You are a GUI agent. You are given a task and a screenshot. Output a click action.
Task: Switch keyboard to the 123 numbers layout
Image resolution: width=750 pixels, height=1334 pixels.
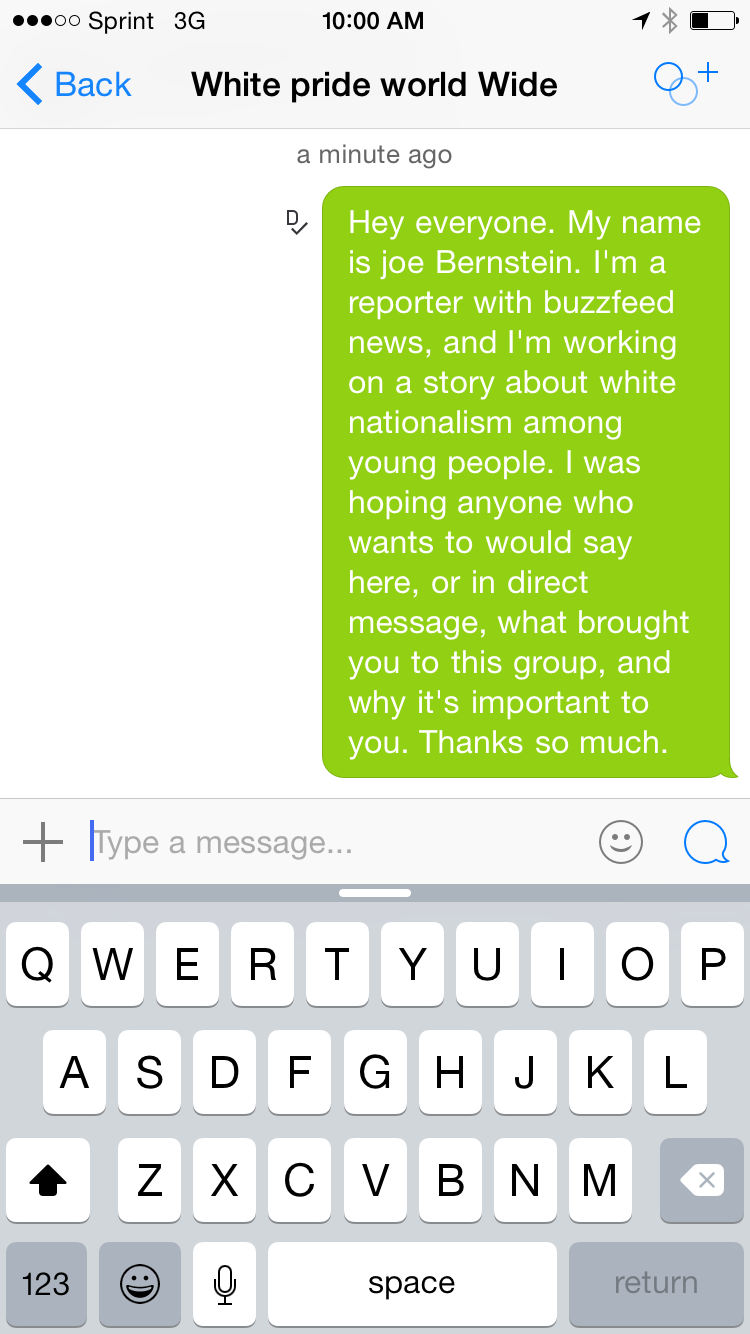click(45, 1283)
